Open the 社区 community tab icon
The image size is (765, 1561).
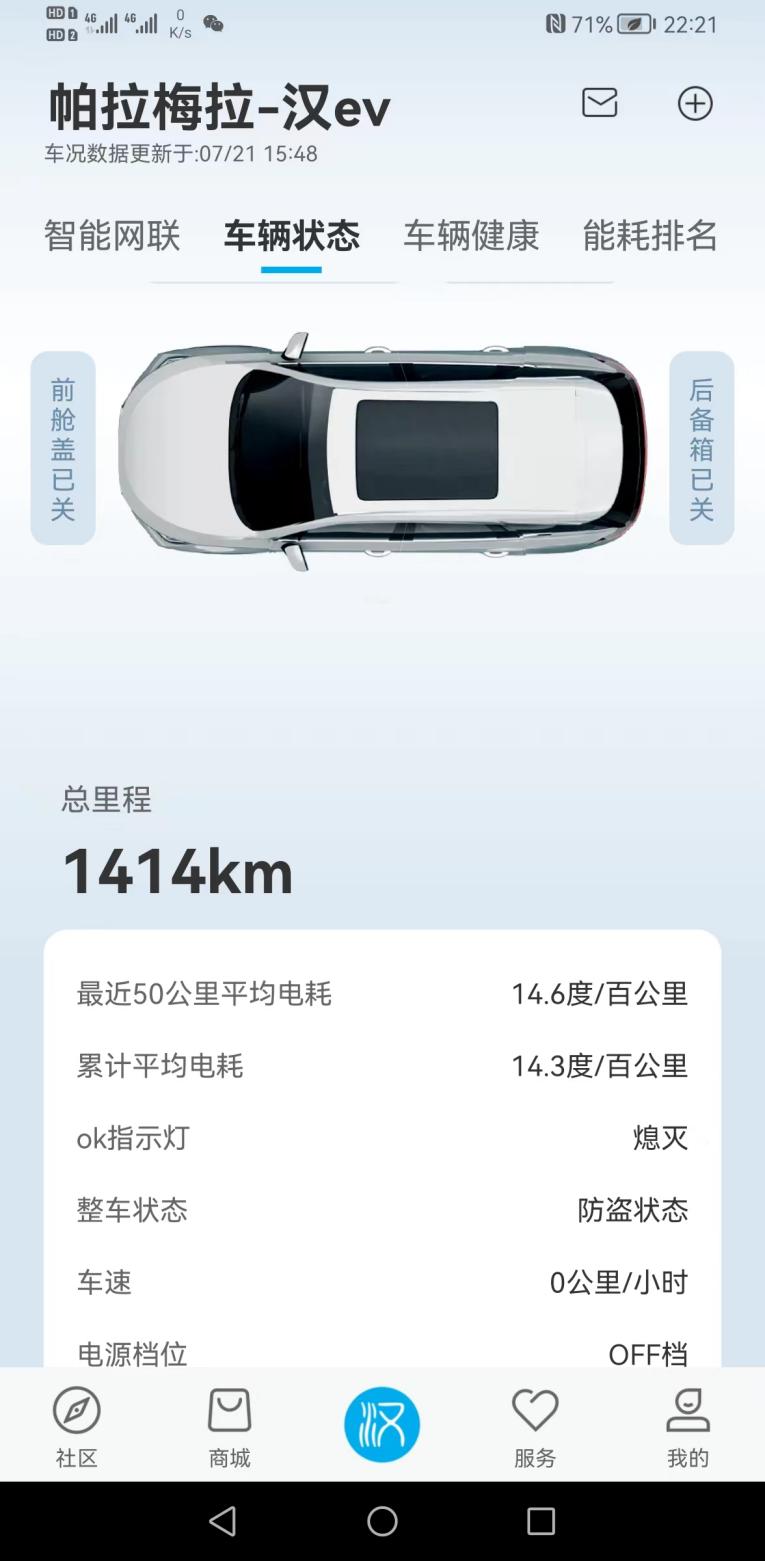[76, 1424]
